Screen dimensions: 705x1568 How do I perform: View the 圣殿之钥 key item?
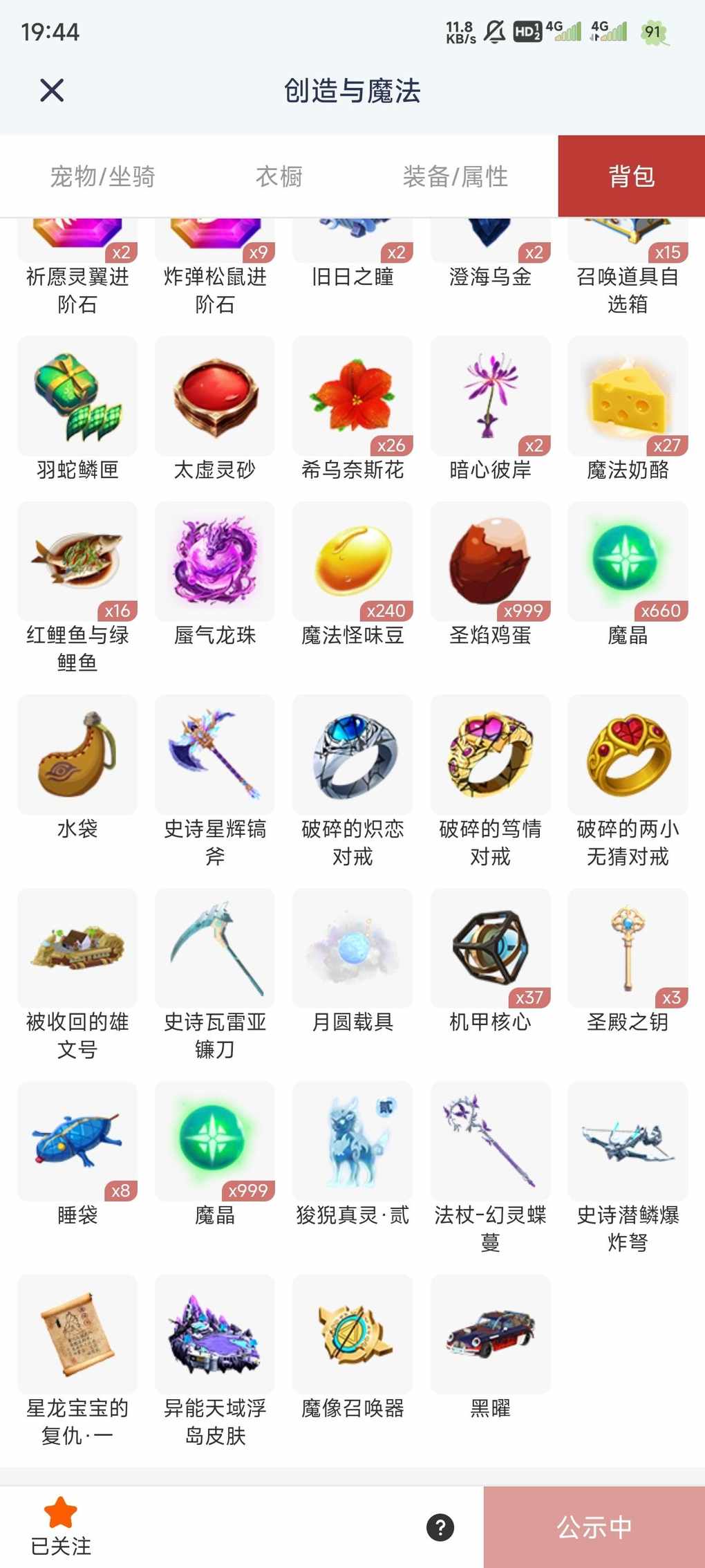pyautogui.click(x=628, y=948)
